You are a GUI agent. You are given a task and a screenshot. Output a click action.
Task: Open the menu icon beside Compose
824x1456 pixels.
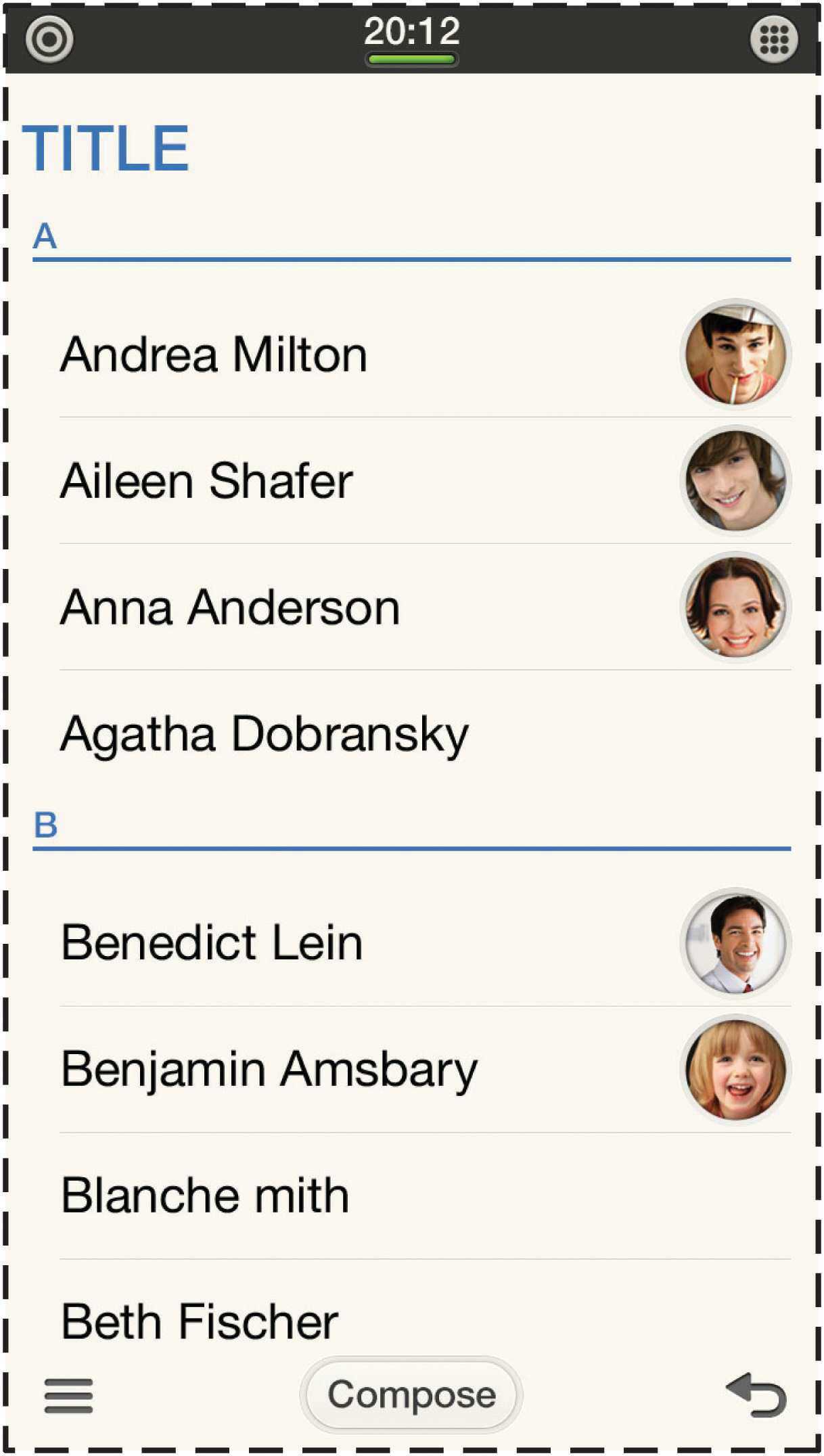pyautogui.click(x=68, y=1396)
